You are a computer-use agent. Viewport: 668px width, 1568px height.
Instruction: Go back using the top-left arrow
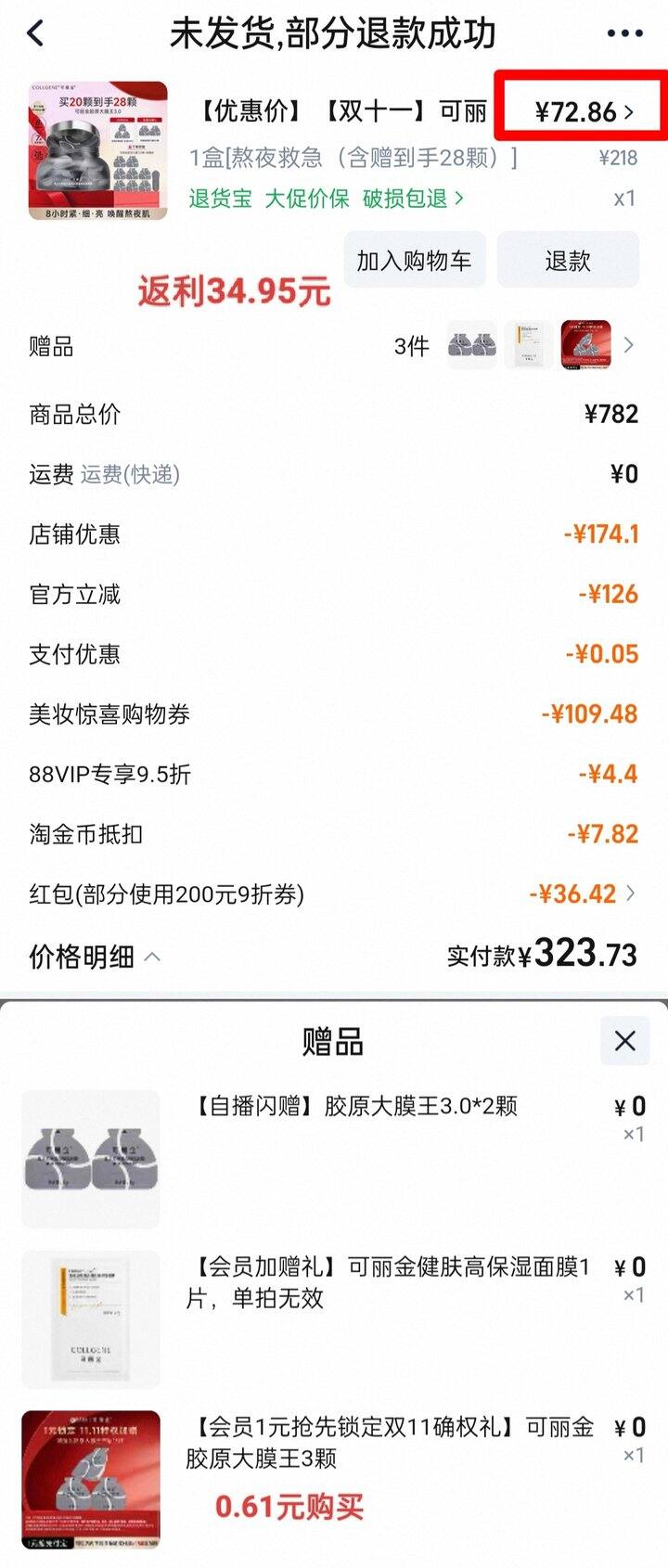click(x=35, y=34)
